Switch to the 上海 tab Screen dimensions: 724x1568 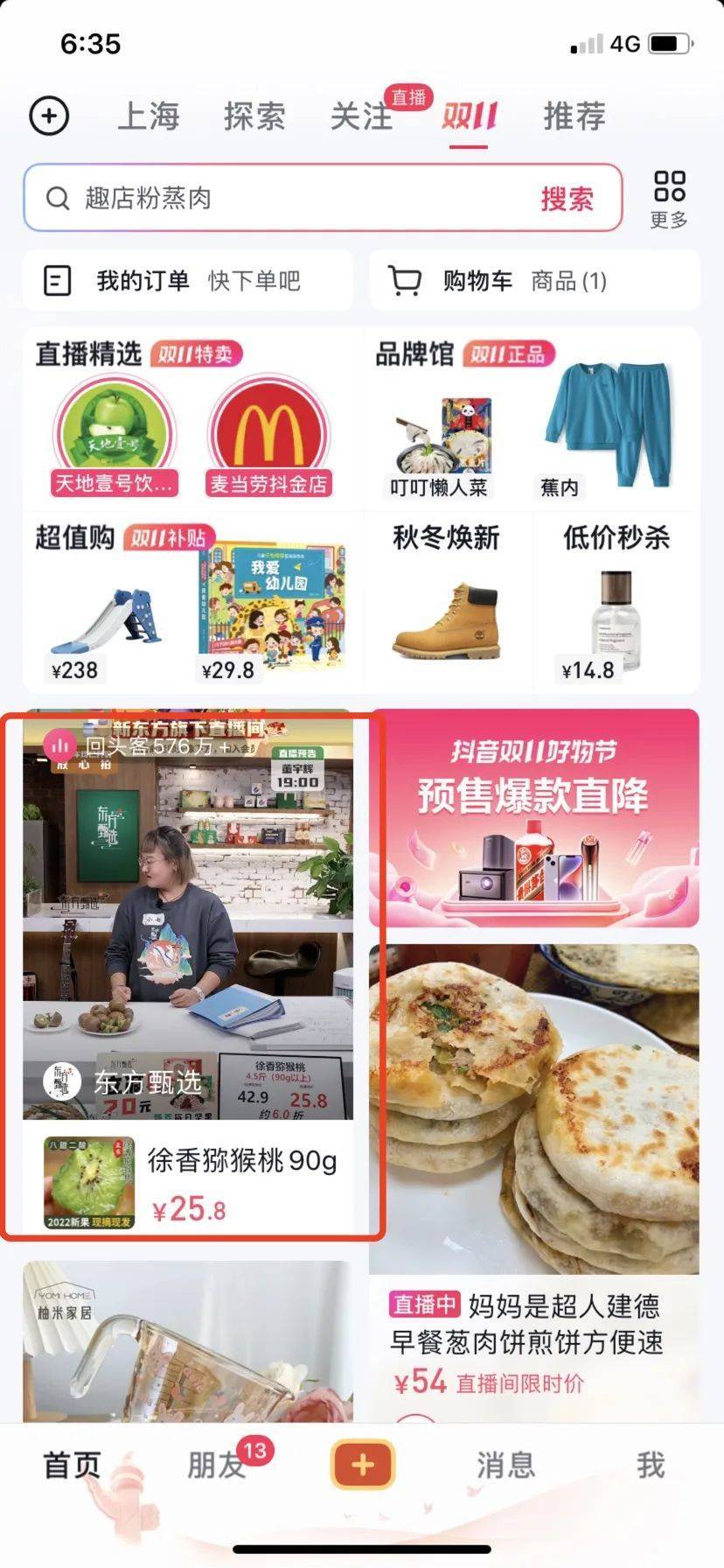click(x=149, y=115)
